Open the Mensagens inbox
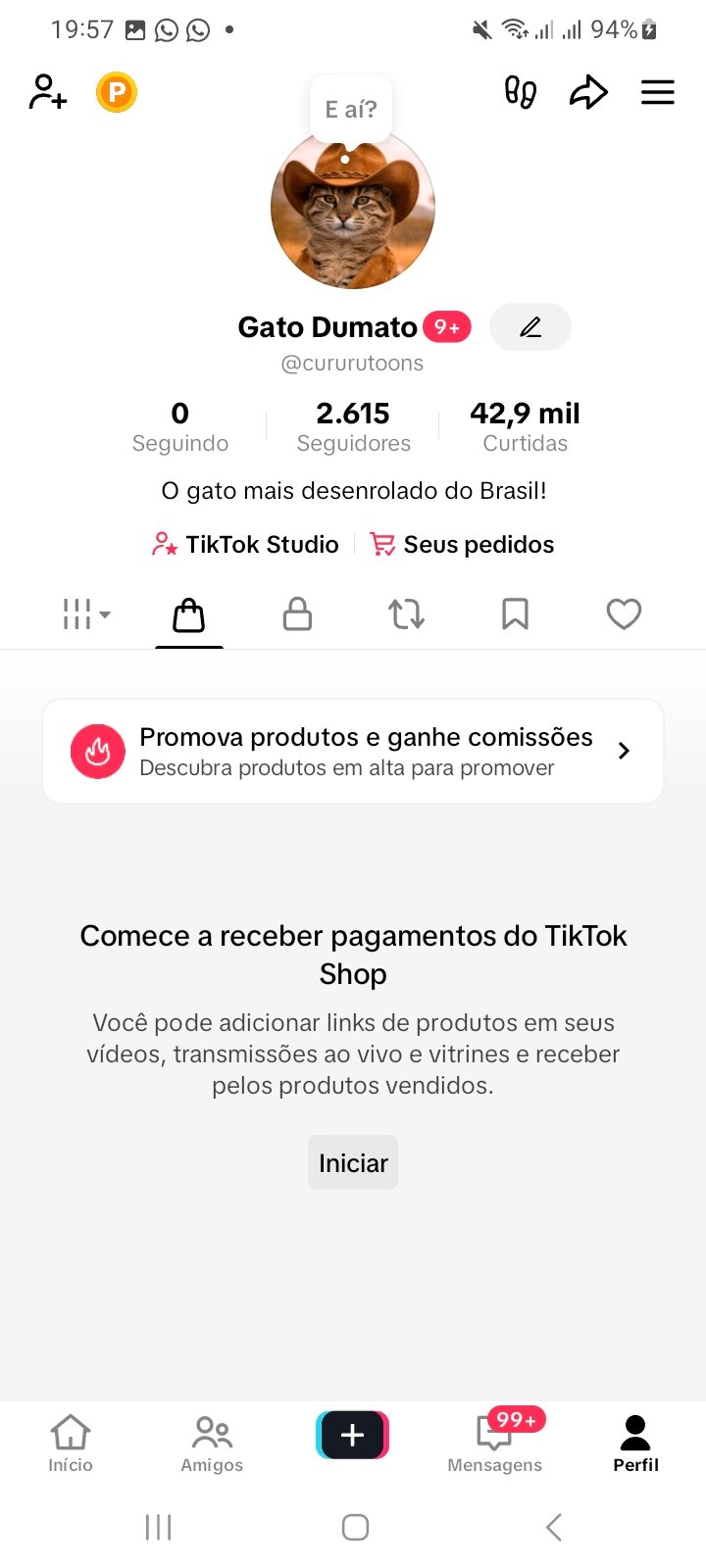Viewport: 706px width, 1568px height. pos(494,1444)
